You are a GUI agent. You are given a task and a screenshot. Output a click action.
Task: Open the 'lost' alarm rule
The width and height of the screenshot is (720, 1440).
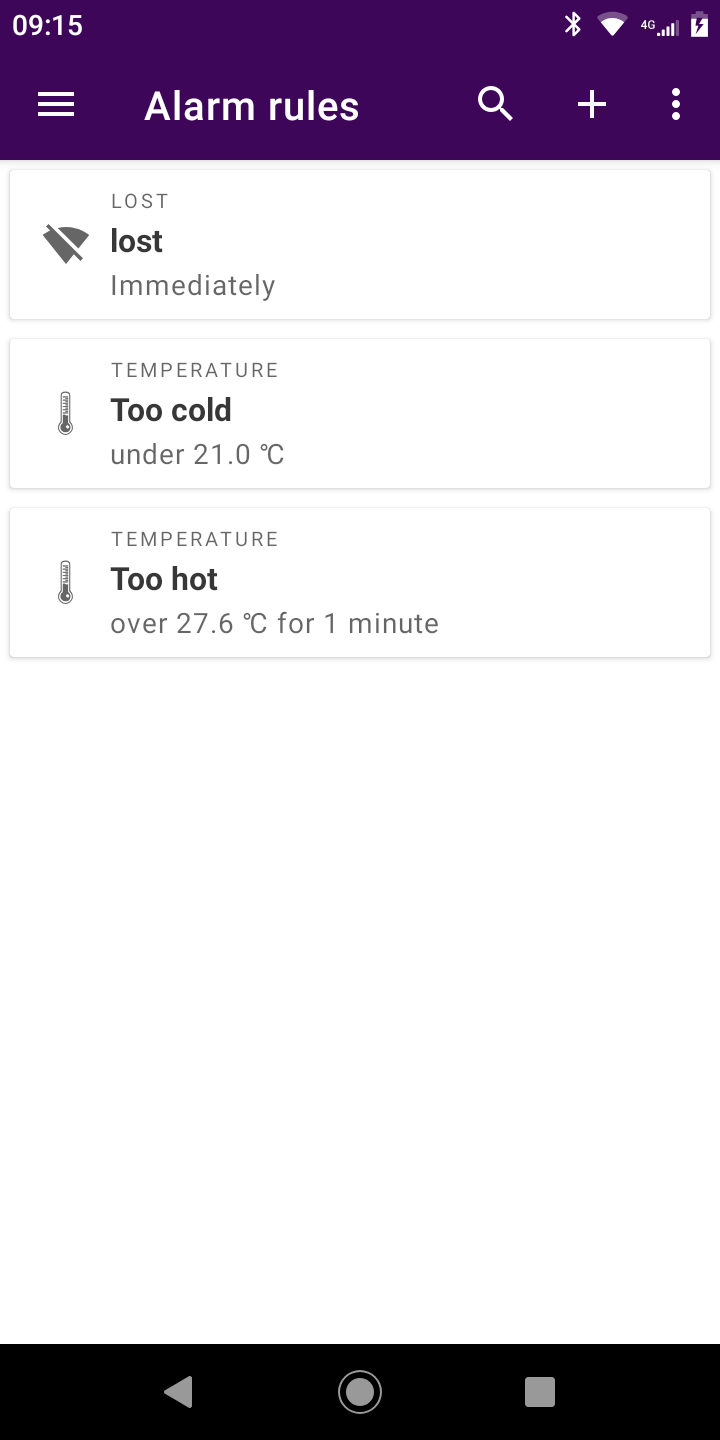click(x=360, y=245)
